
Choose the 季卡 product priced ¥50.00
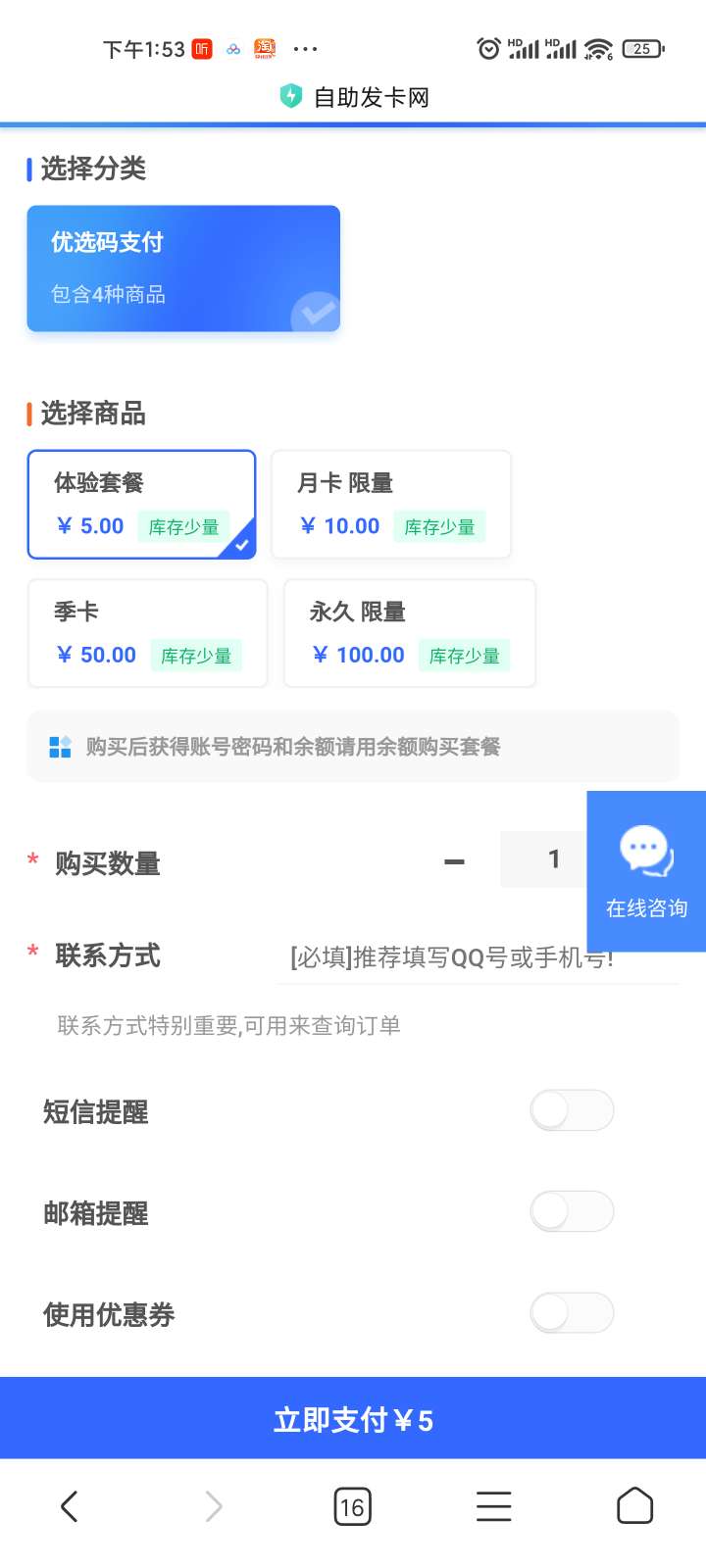[147, 633]
